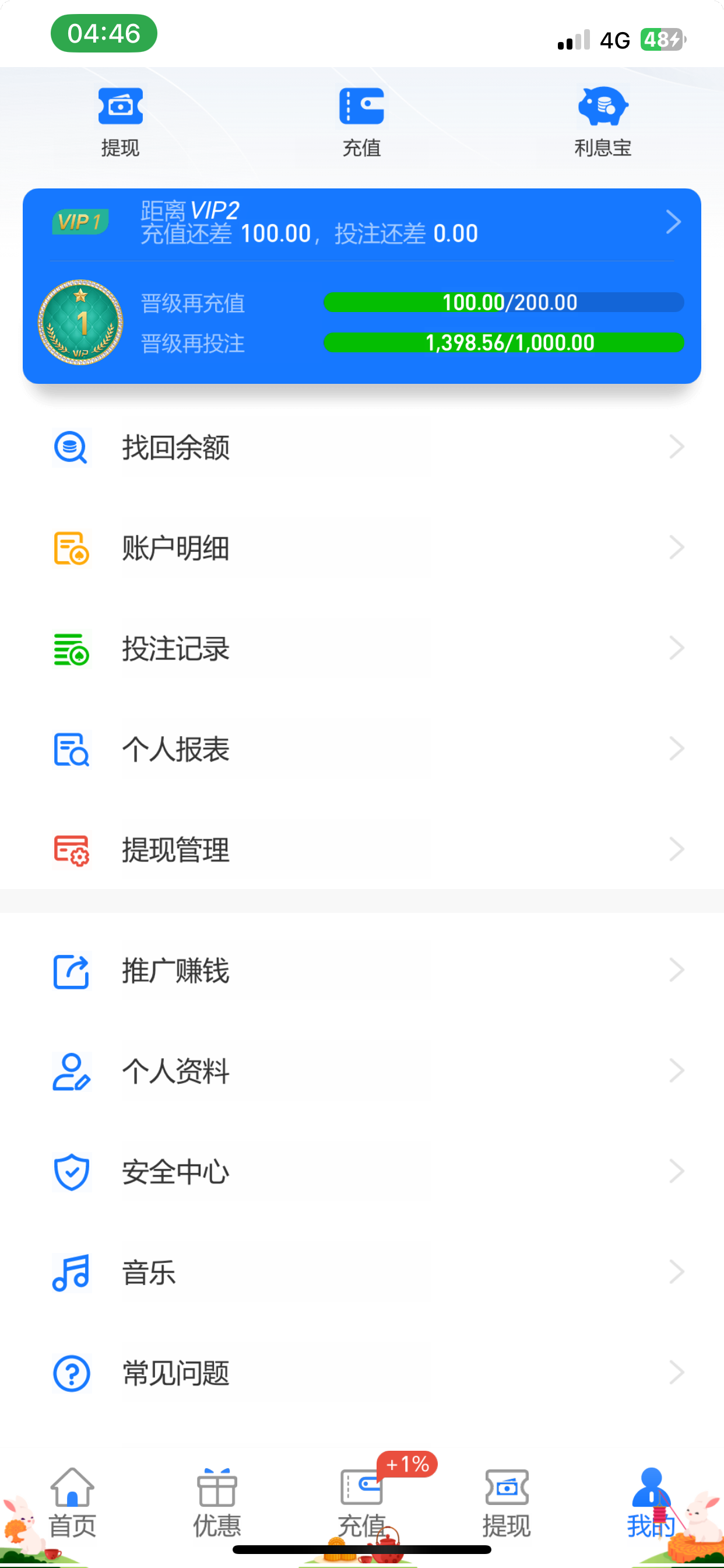Edit 个人资料 personal profile
724x1568 pixels.
tap(361, 1070)
